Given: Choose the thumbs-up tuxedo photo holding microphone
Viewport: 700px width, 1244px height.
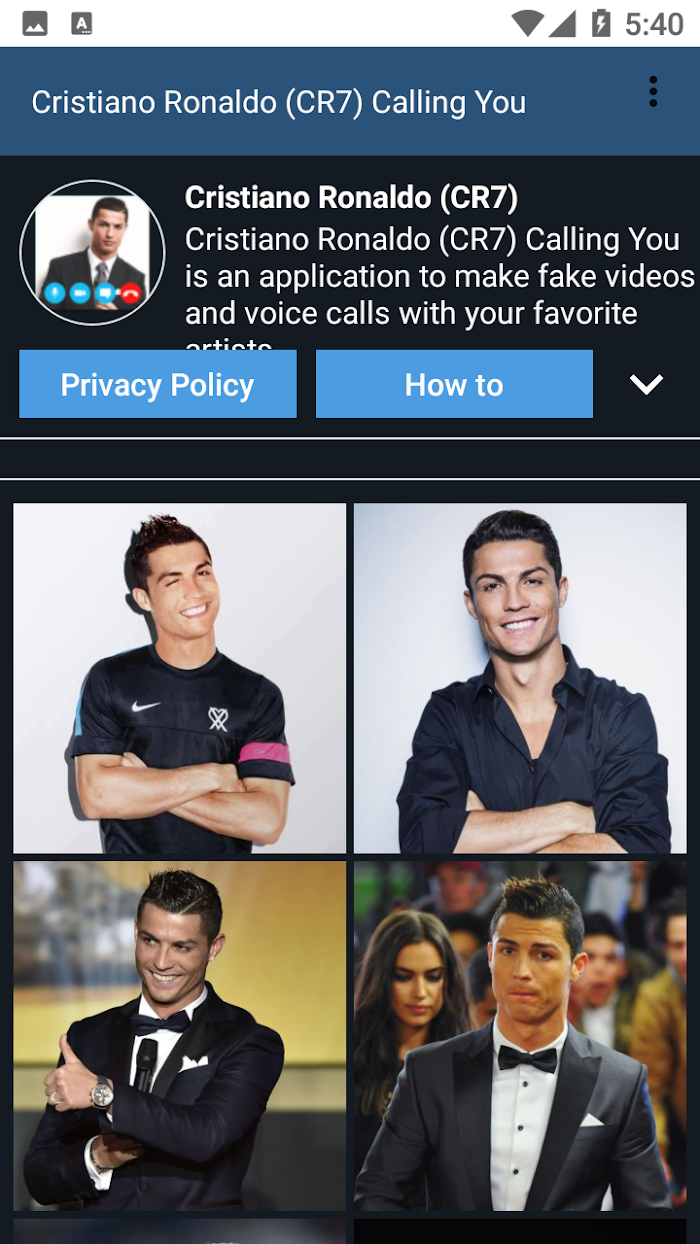Looking at the screenshot, I should pyautogui.click(x=180, y=1036).
